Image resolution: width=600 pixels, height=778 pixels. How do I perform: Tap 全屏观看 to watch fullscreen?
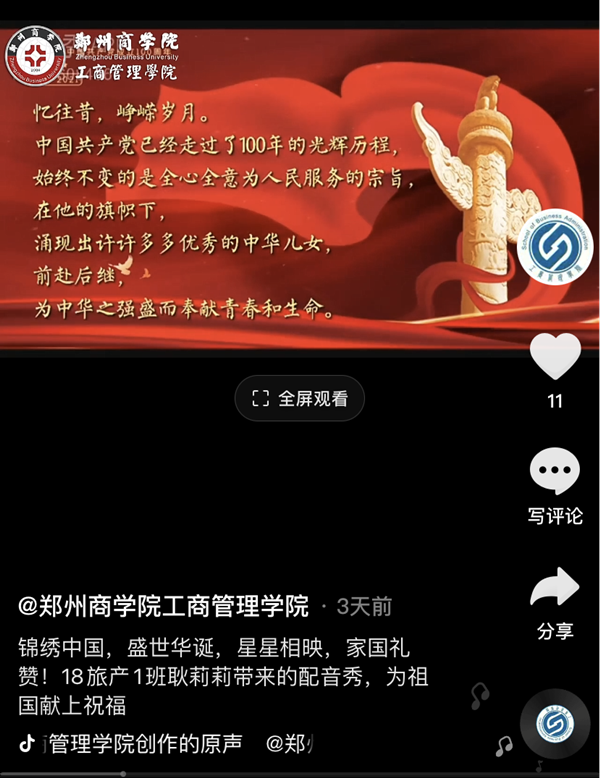click(300, 399)
